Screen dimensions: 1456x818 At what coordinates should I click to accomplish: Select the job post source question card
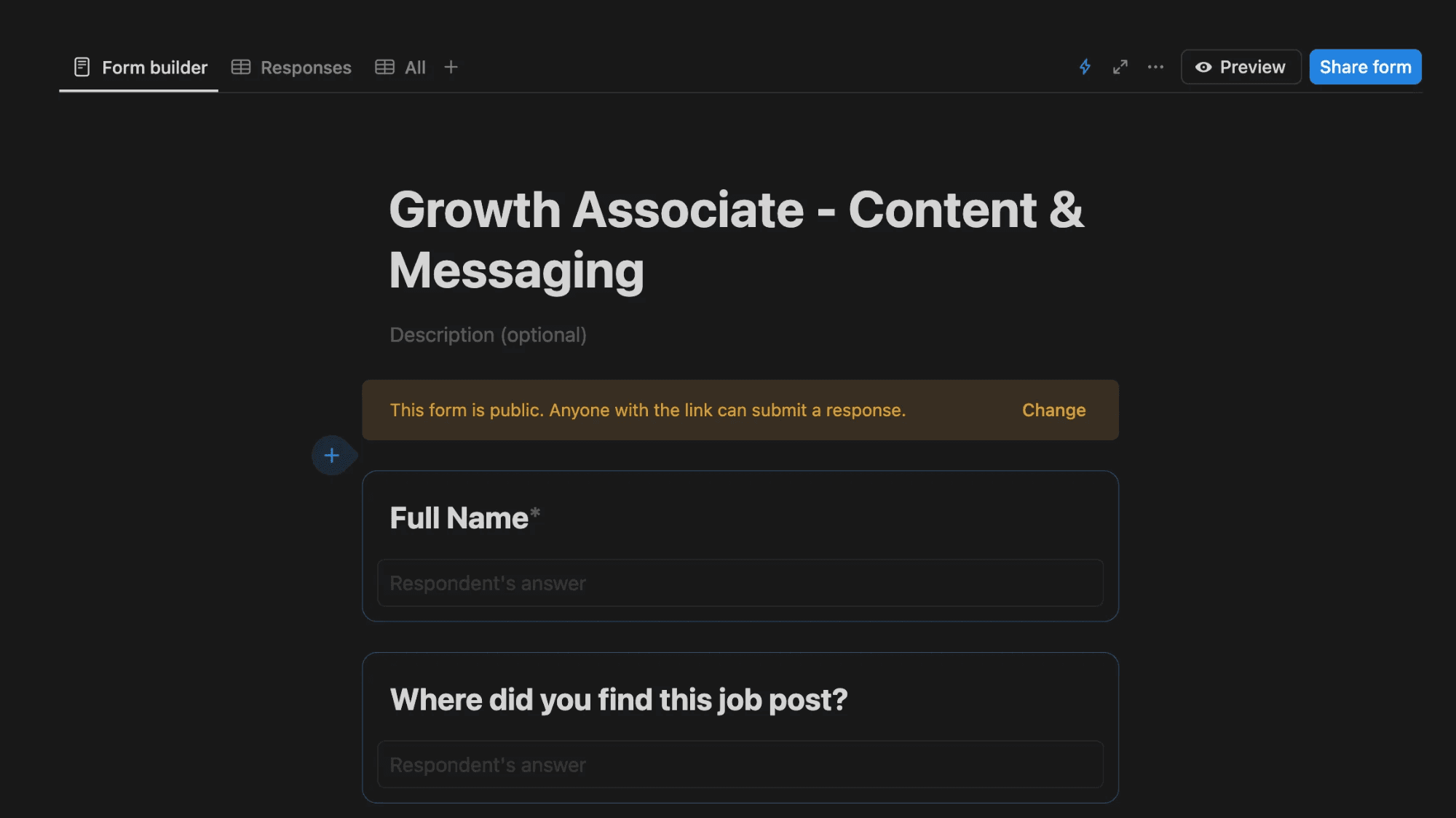[740, 728]
